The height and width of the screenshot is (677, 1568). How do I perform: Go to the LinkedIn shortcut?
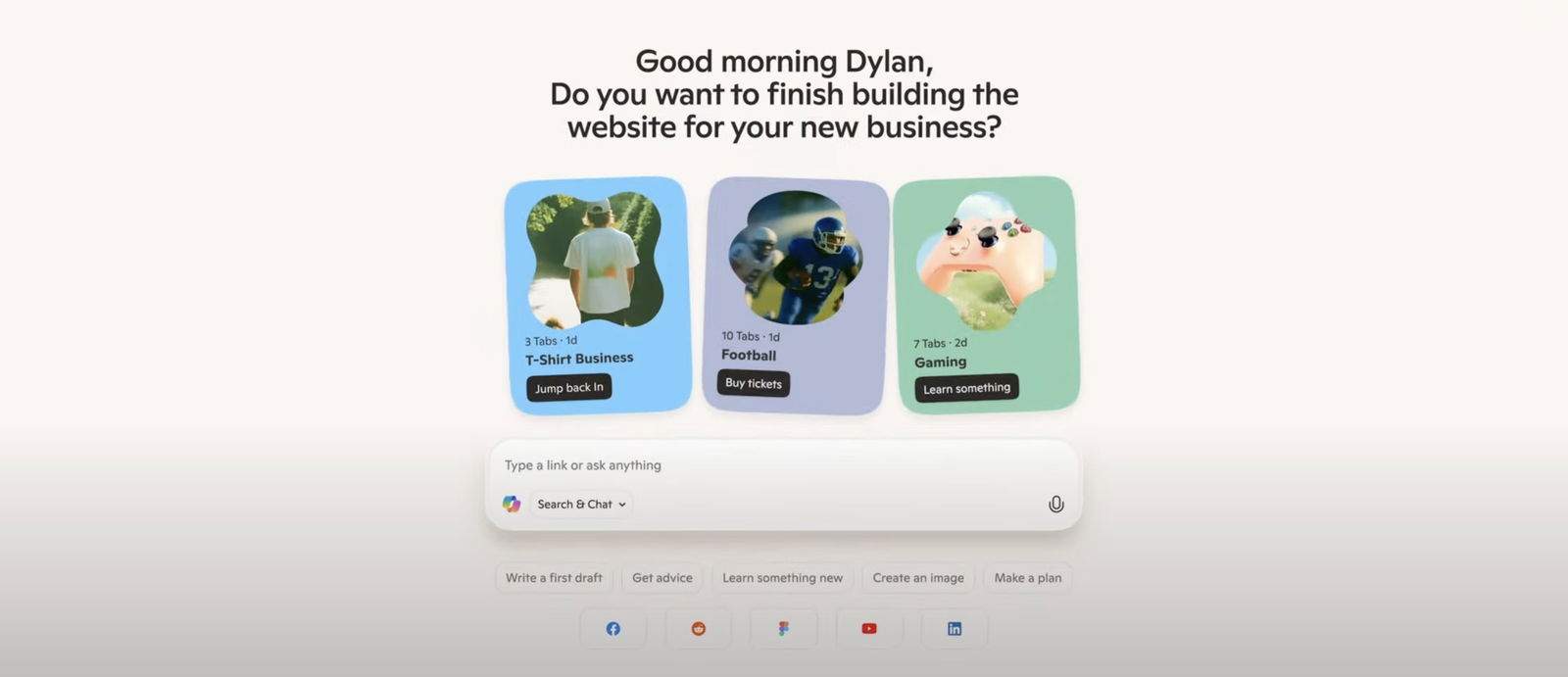tap(955, 629)
